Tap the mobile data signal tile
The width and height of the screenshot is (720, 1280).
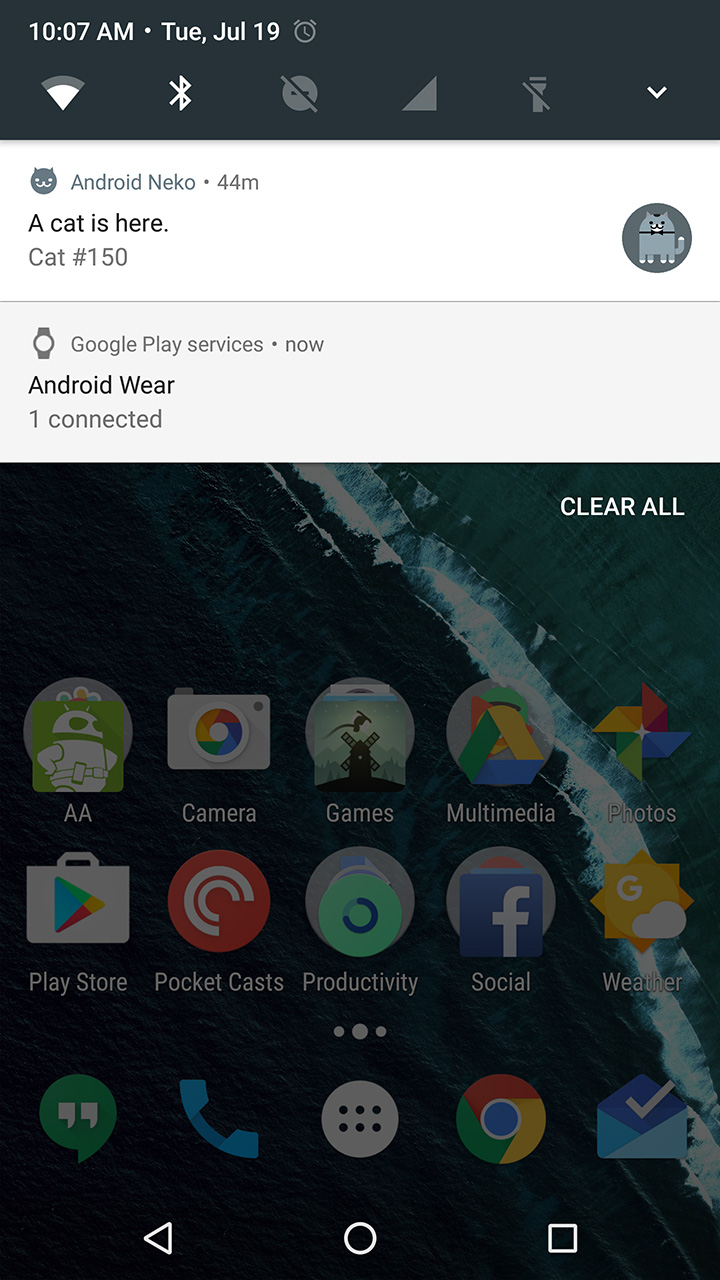coord(419,94)
